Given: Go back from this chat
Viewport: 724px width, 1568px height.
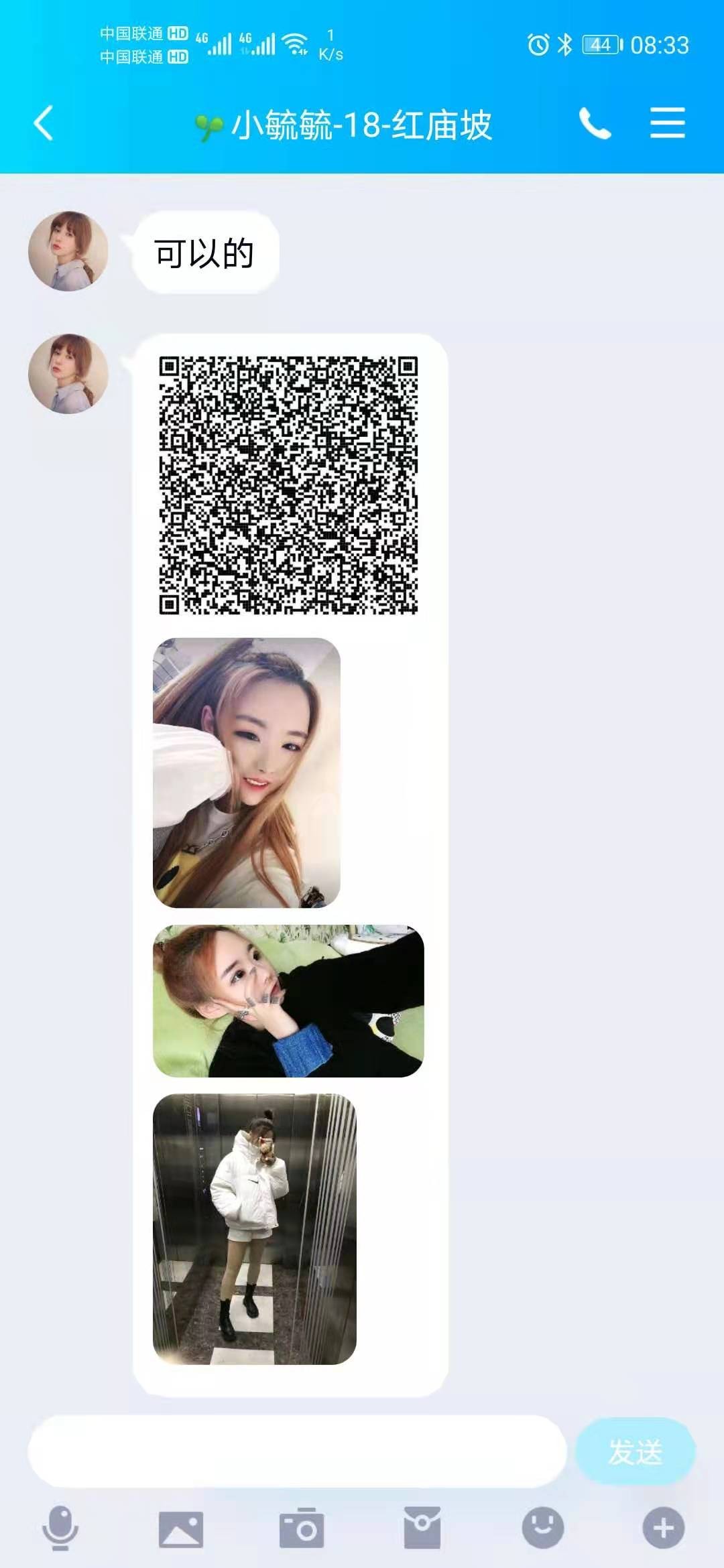Looking at the screenshot, I should point(44,124).
